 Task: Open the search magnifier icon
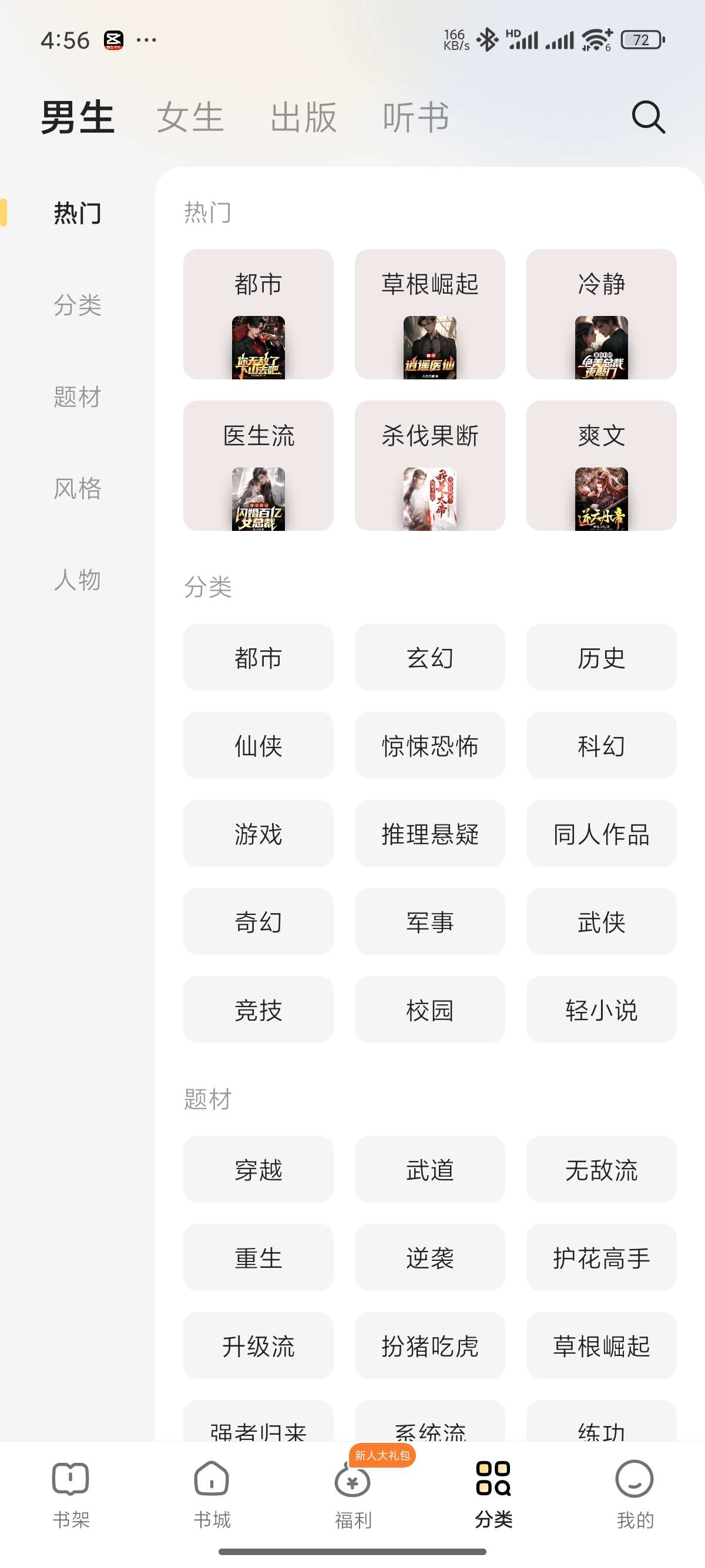coord(648,117)
